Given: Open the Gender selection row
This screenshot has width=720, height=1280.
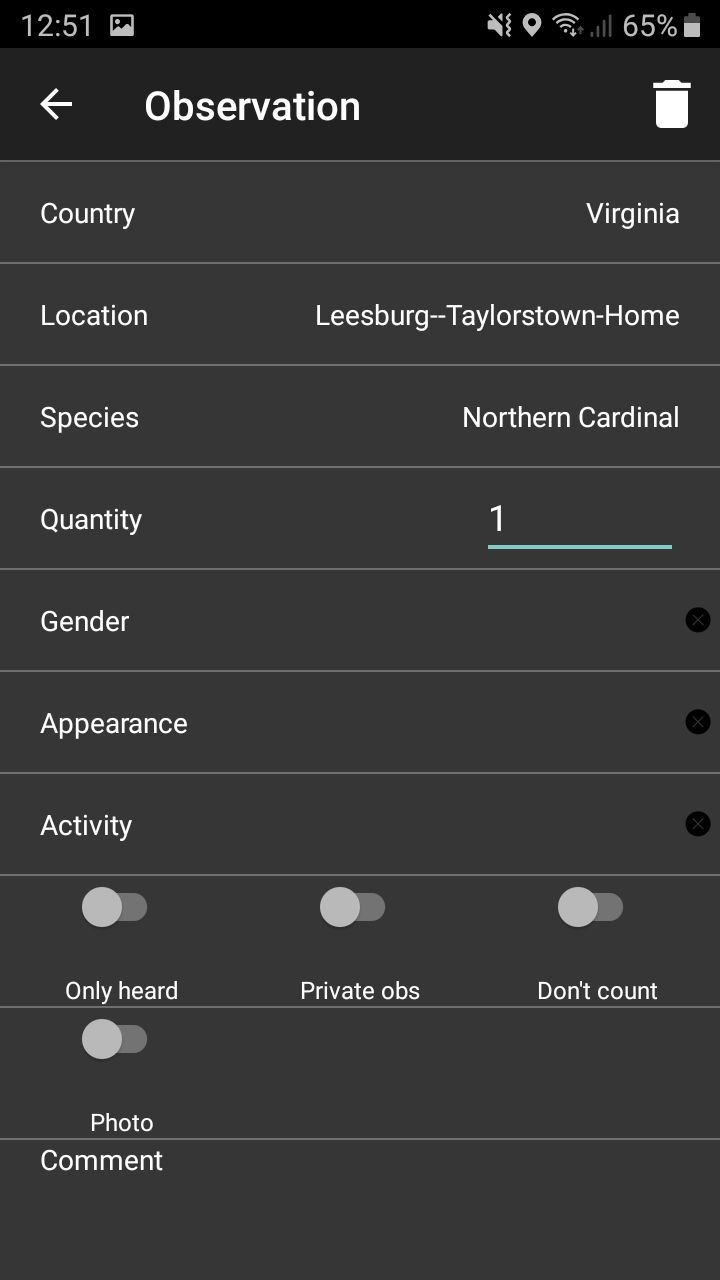Looking at the screenshot, I should (340, 621).
